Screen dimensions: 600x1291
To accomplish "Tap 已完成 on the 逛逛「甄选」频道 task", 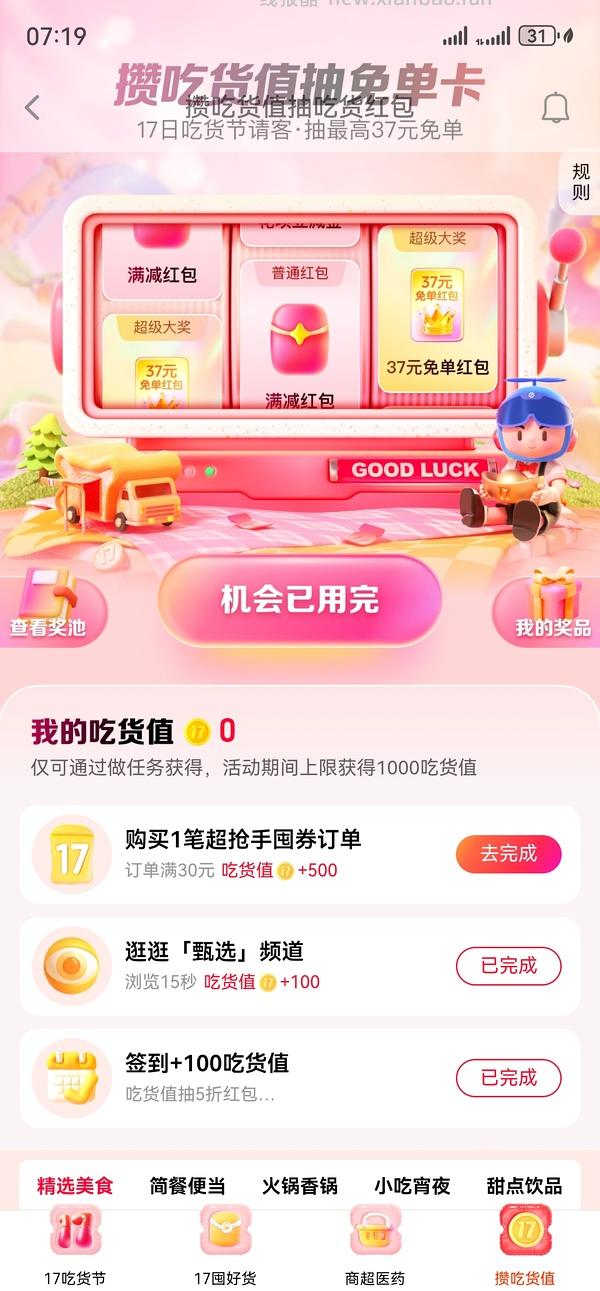I will tap(508, 966).
